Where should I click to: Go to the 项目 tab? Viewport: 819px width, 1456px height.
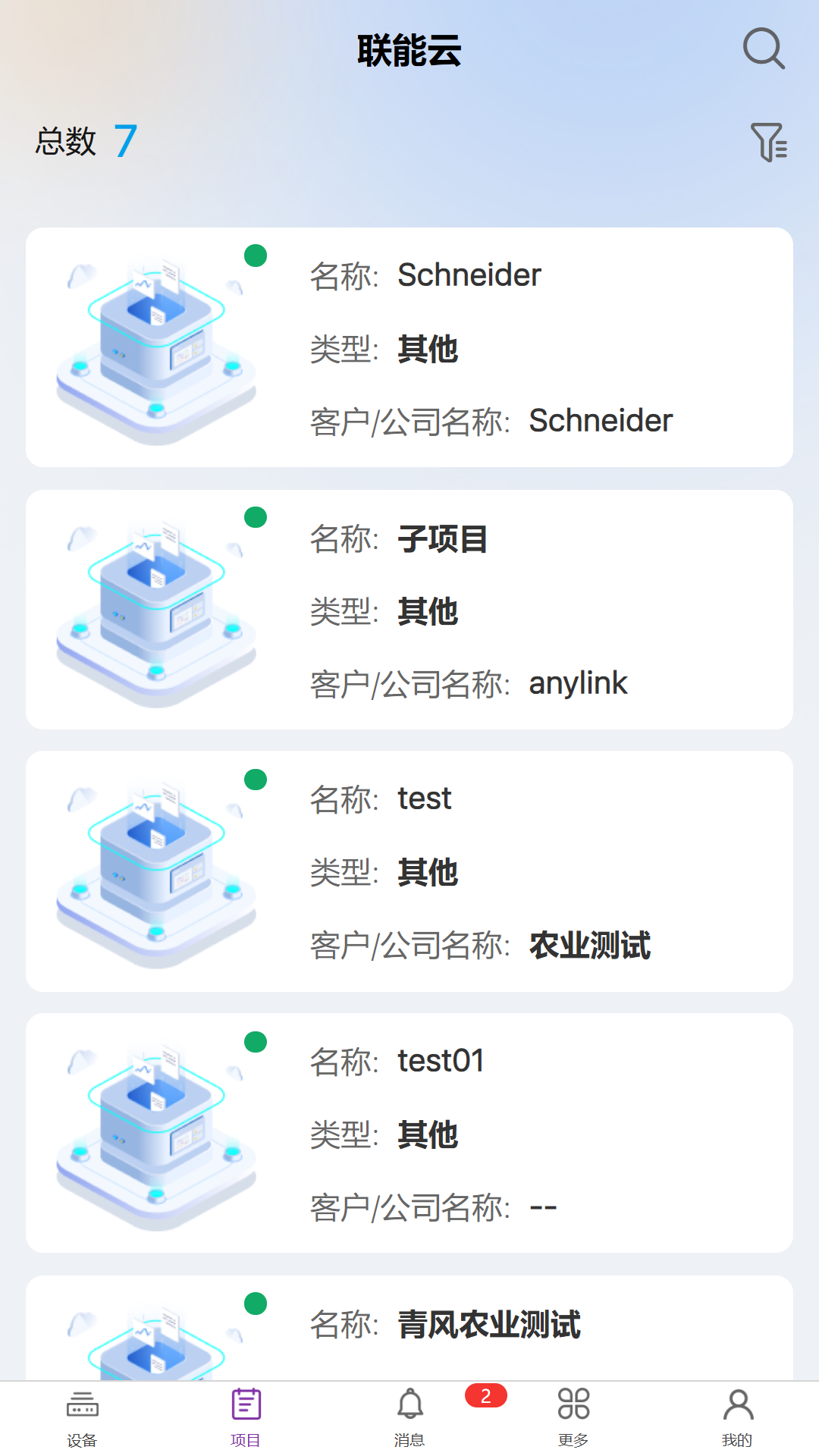(x=246, y=1417)
